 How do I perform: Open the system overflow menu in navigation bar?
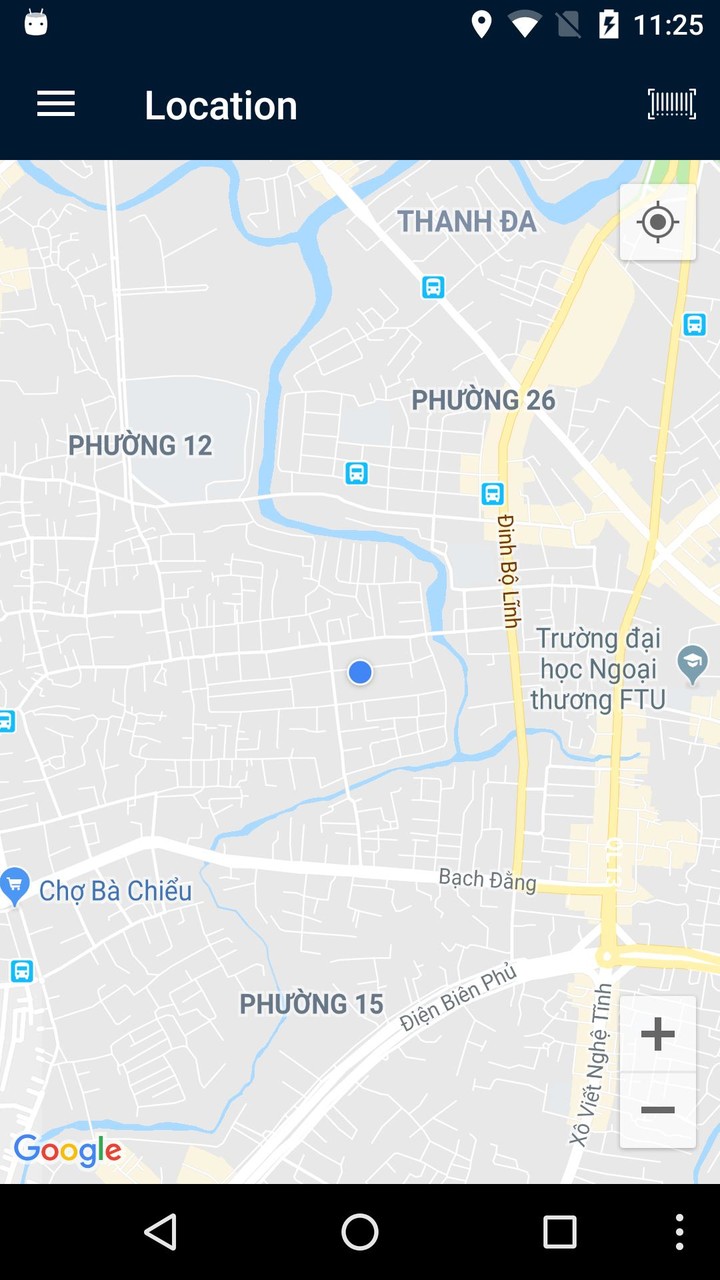pyautogui.click(x=679, y=1232)
